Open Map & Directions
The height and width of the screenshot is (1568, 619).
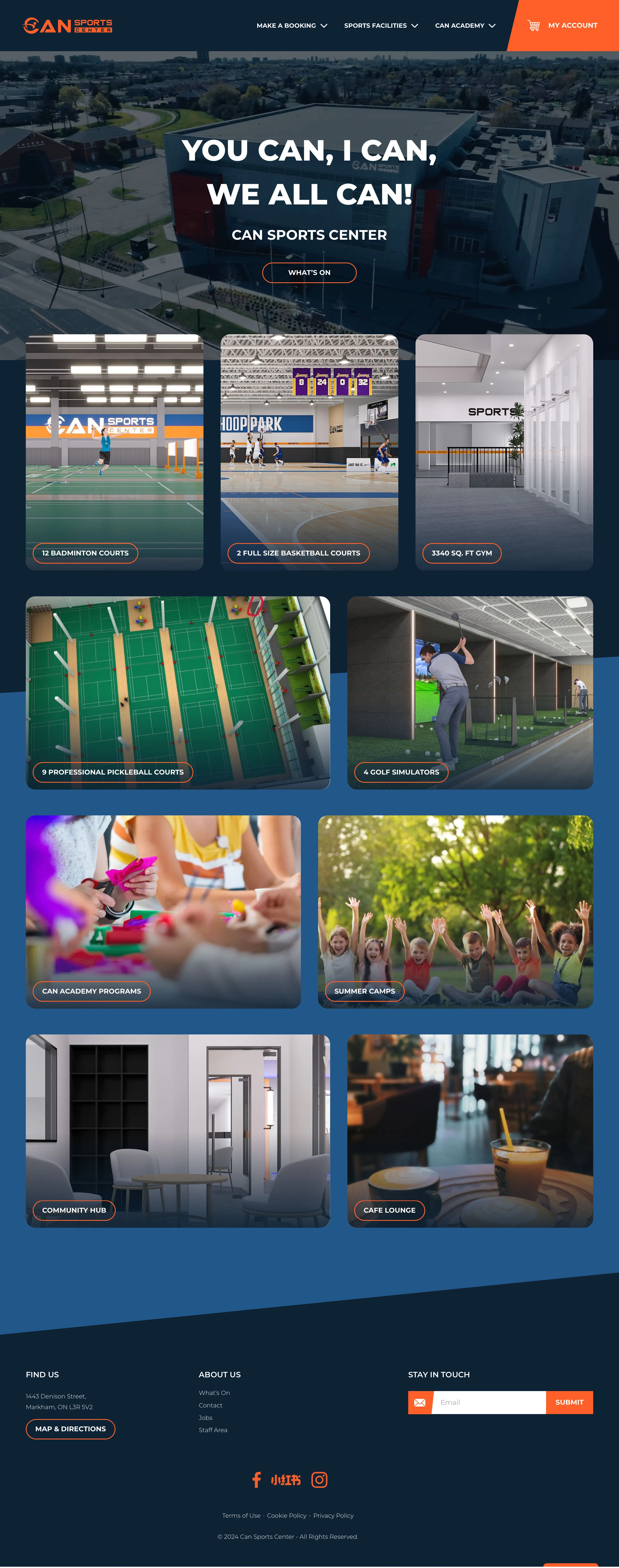tap(71, 1429)
